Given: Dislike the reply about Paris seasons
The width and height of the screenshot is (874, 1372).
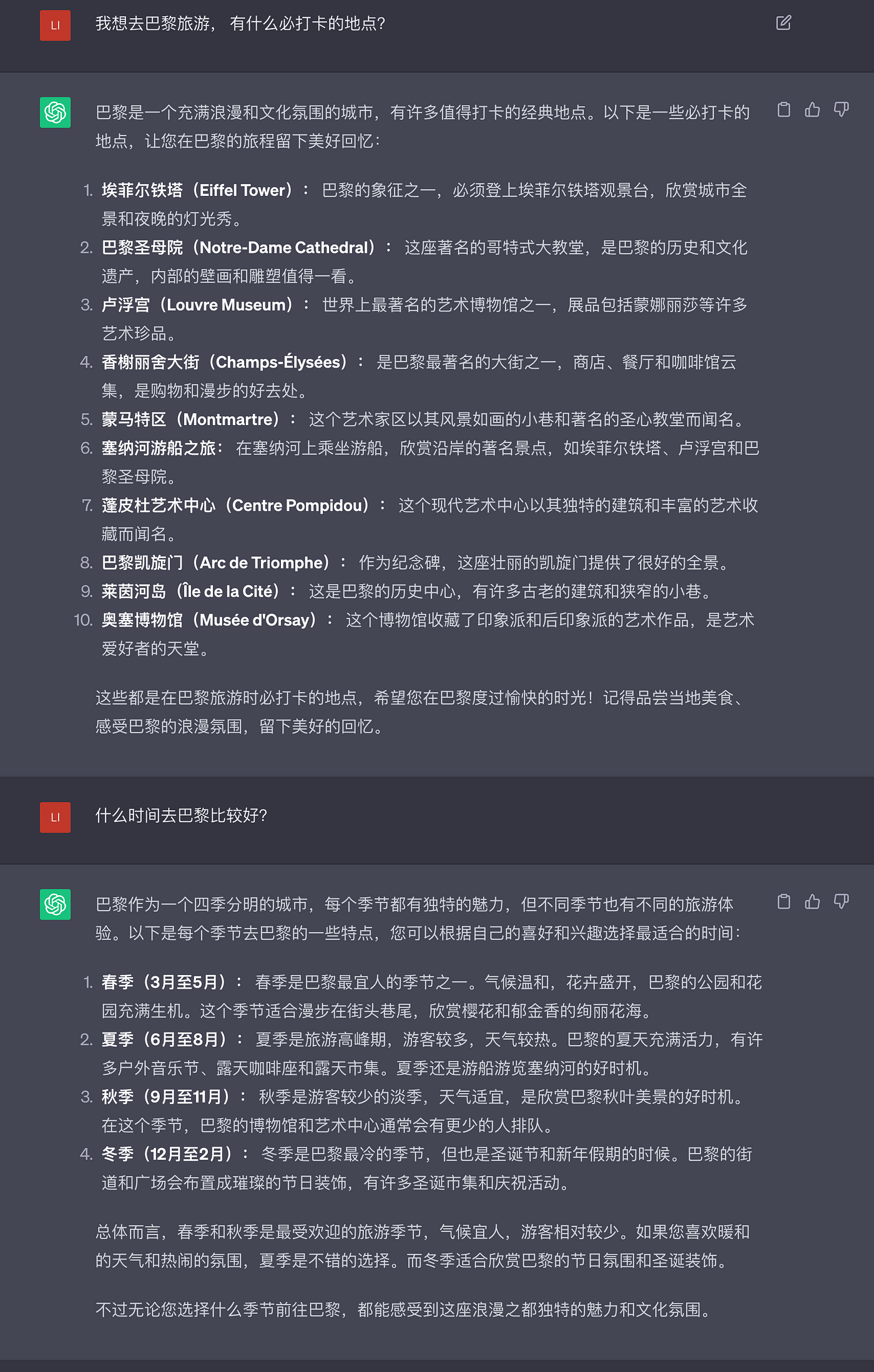Looking at the screenshot, I should [x=841, y=901].
